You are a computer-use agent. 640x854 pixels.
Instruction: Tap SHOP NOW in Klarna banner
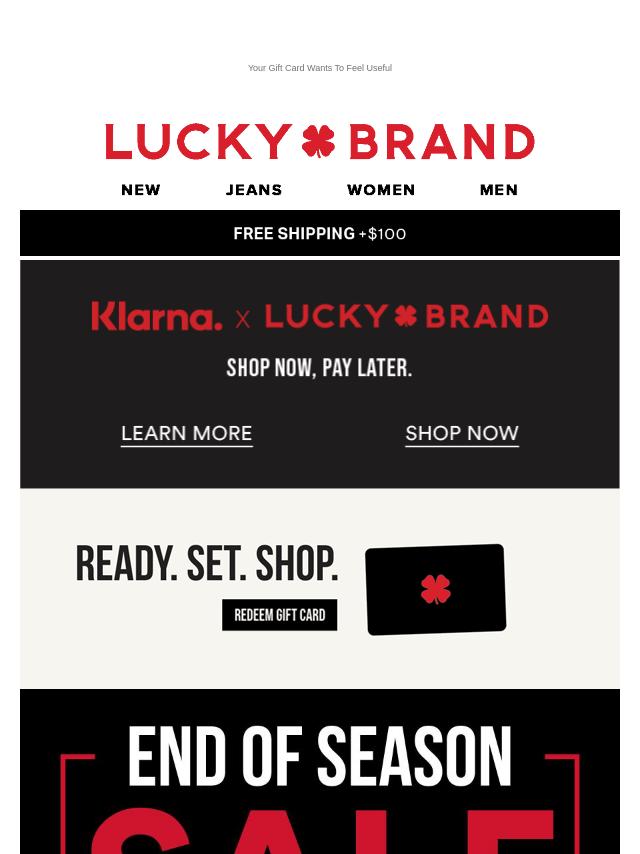click(462, 433)
